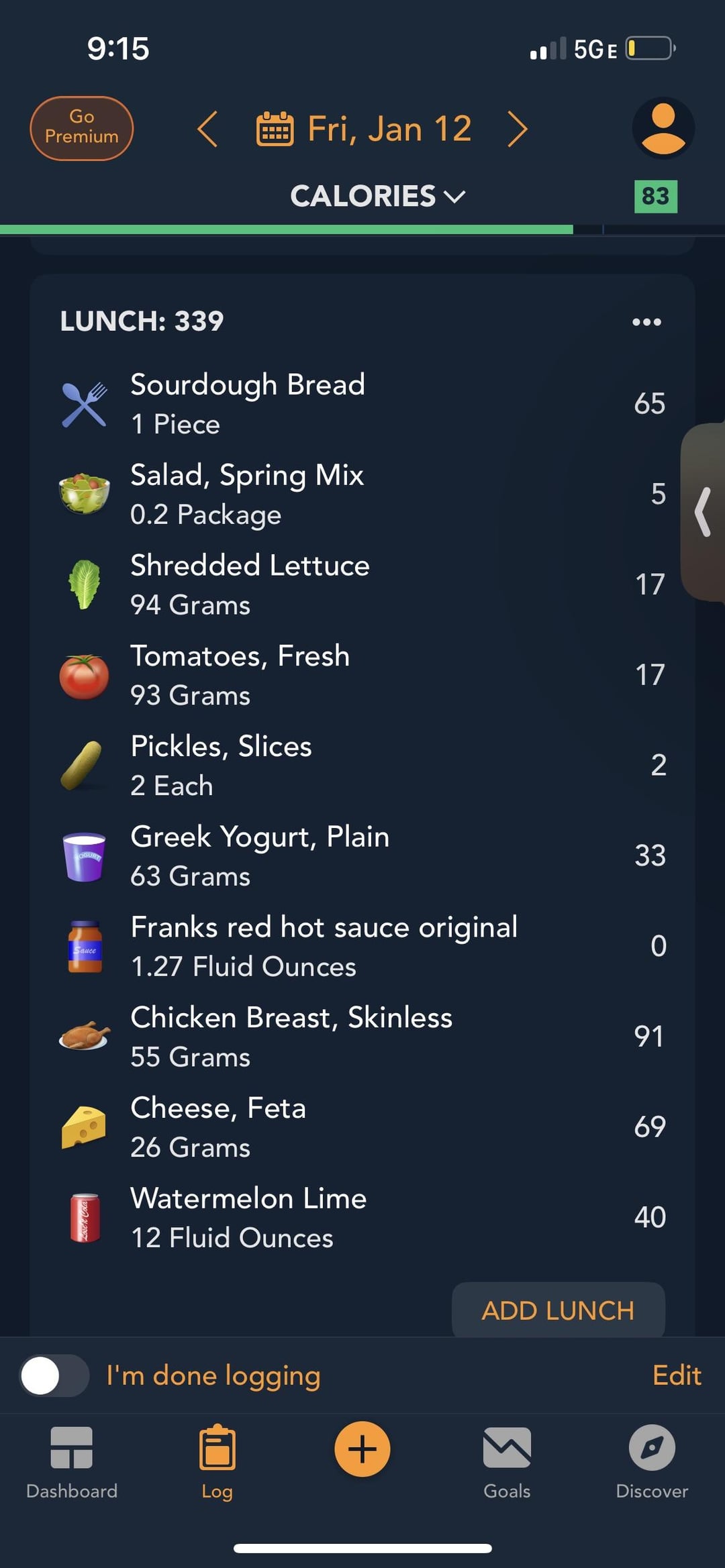Go to the next day

coord(517,129)
